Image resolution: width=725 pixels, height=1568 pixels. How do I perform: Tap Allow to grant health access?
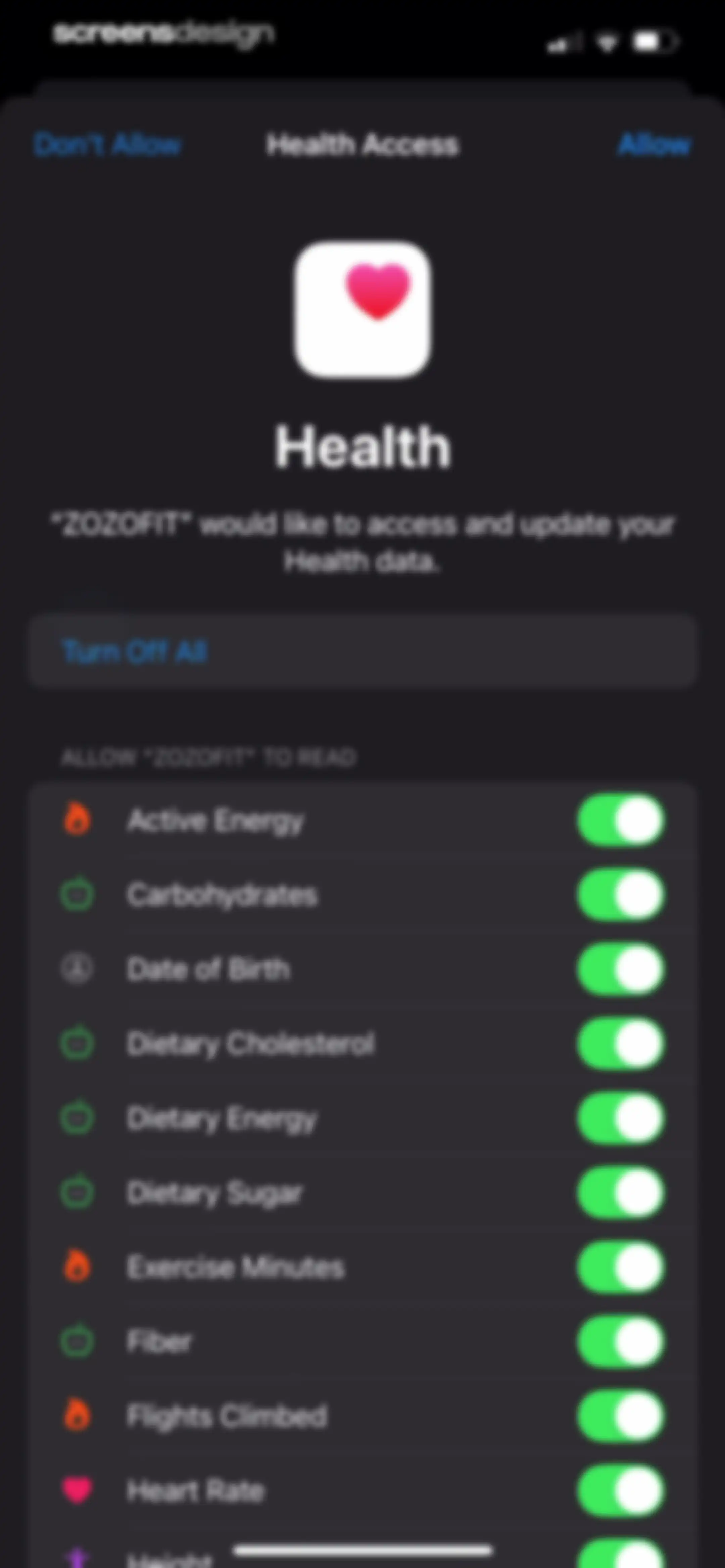click(x=655, y=145)
